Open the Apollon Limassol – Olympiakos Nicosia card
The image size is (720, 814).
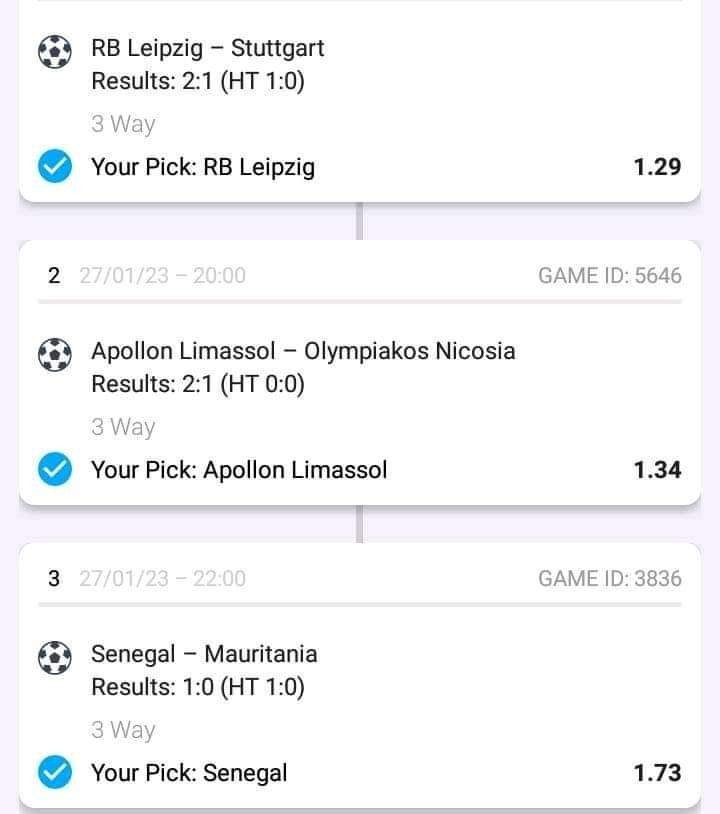[360, 373]
